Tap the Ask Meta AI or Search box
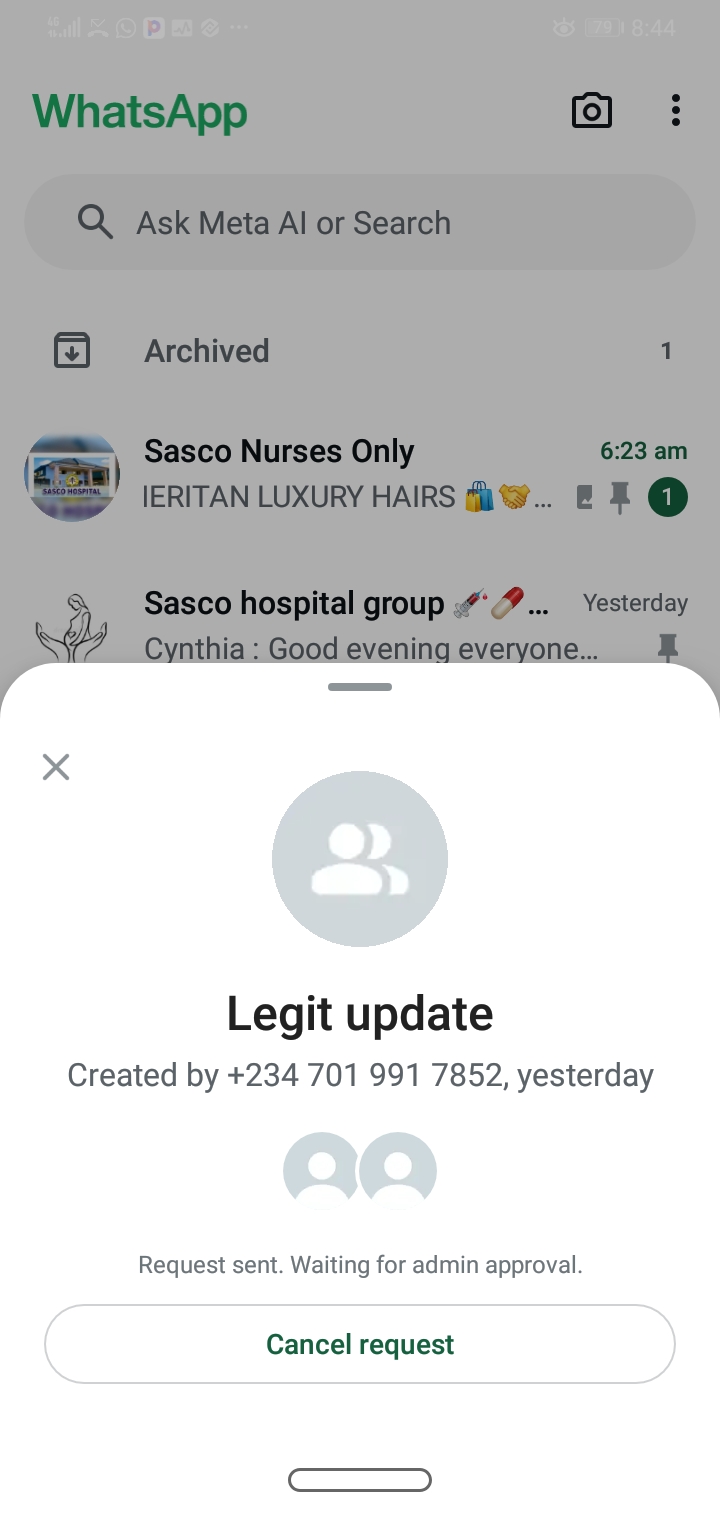 point(360,223)
